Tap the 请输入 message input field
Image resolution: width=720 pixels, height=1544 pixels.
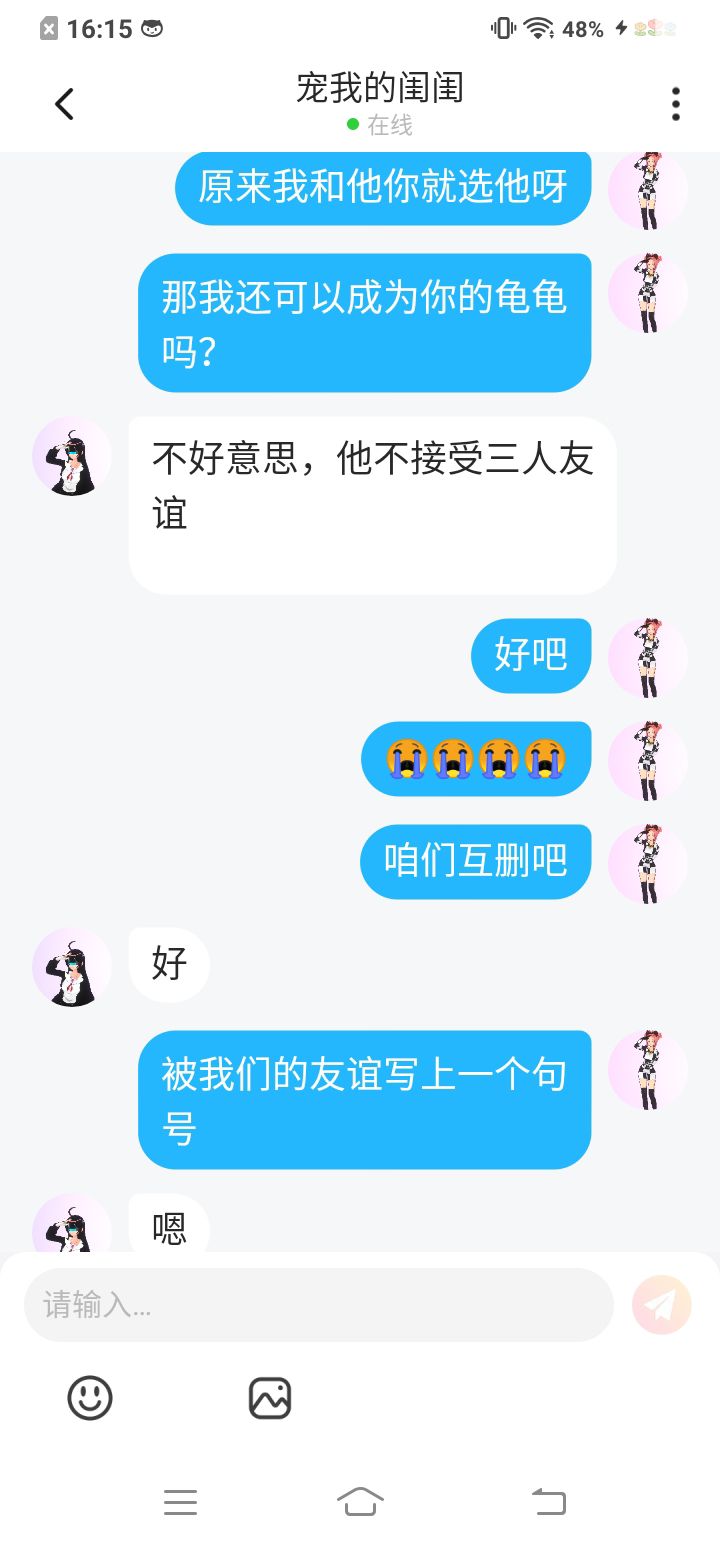318,1305
